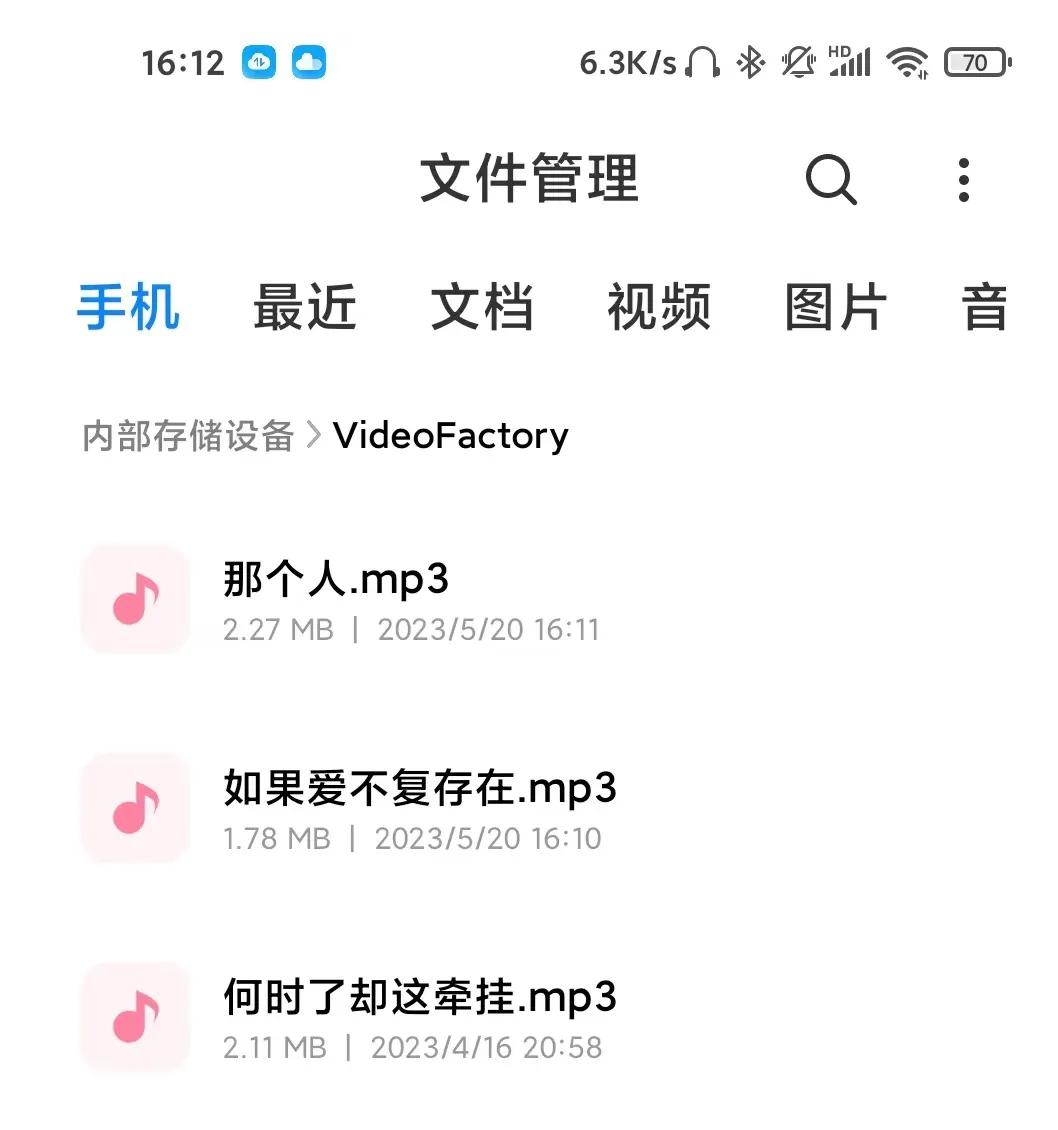Open the search icon in the title bar

coord(830,181)
